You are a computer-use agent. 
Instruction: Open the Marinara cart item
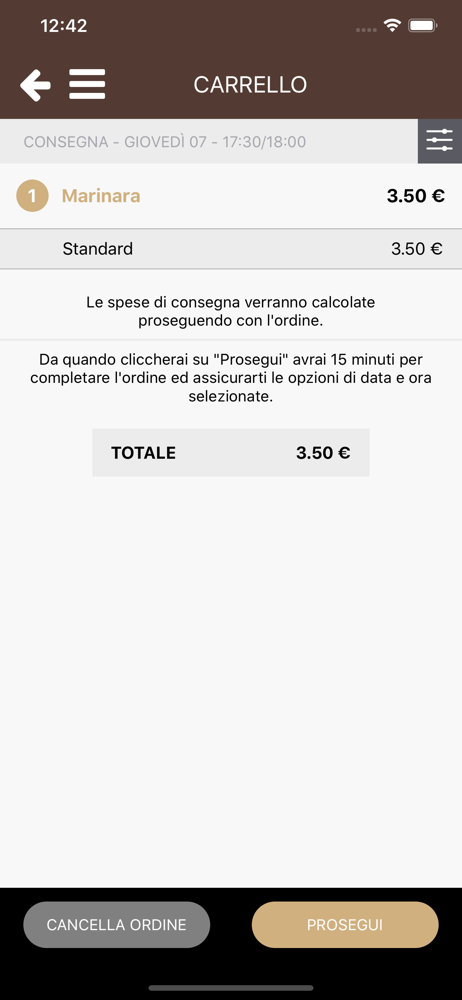(231, 196)
